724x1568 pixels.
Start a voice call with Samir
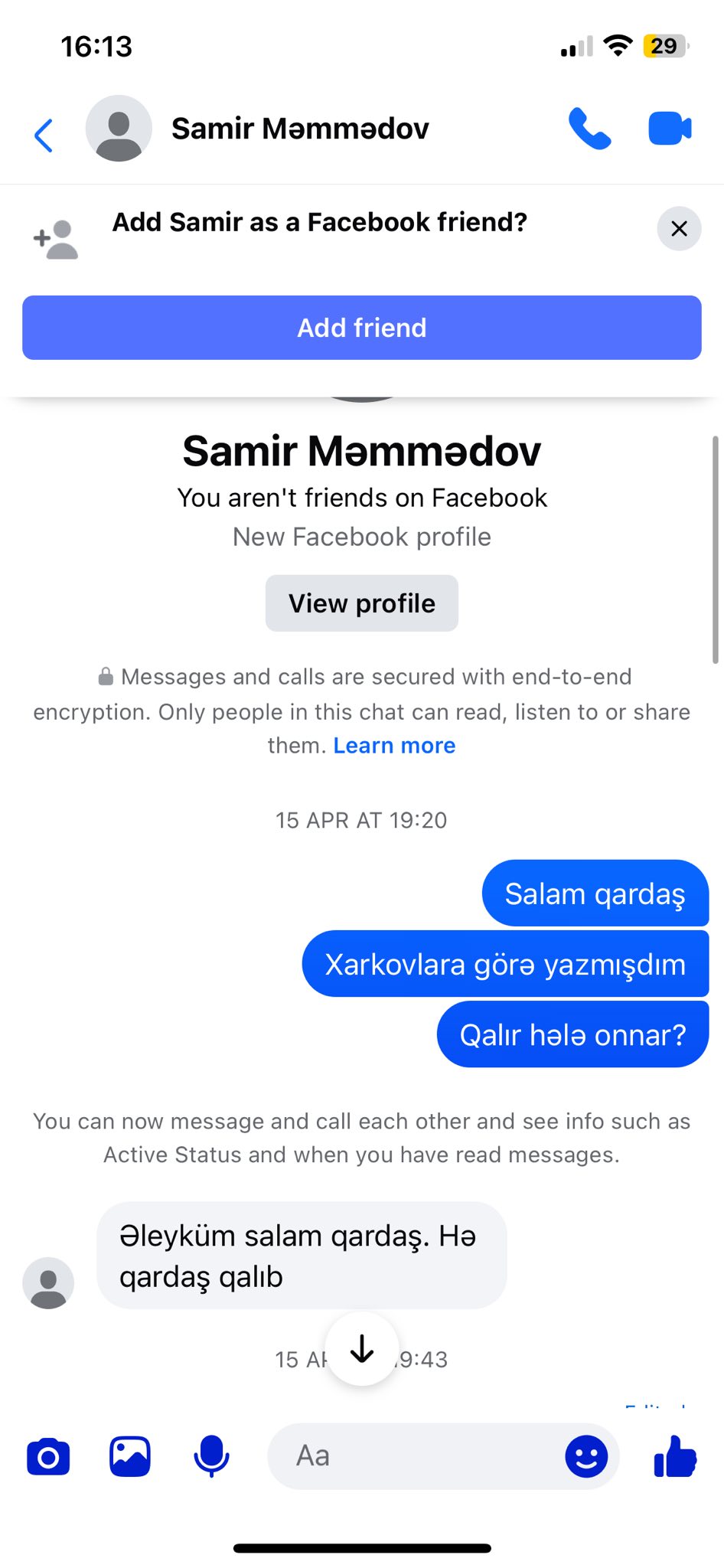pos(589,129)
